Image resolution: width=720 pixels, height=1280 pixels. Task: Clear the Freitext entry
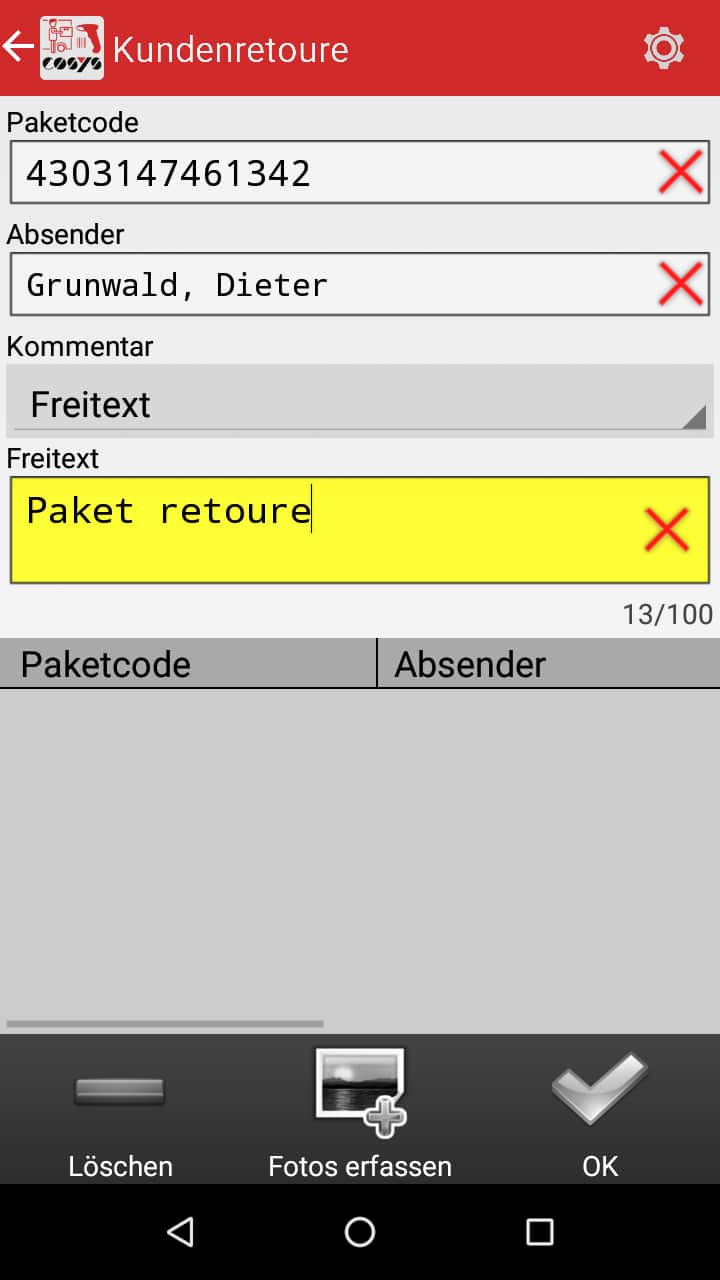point(666,530)
